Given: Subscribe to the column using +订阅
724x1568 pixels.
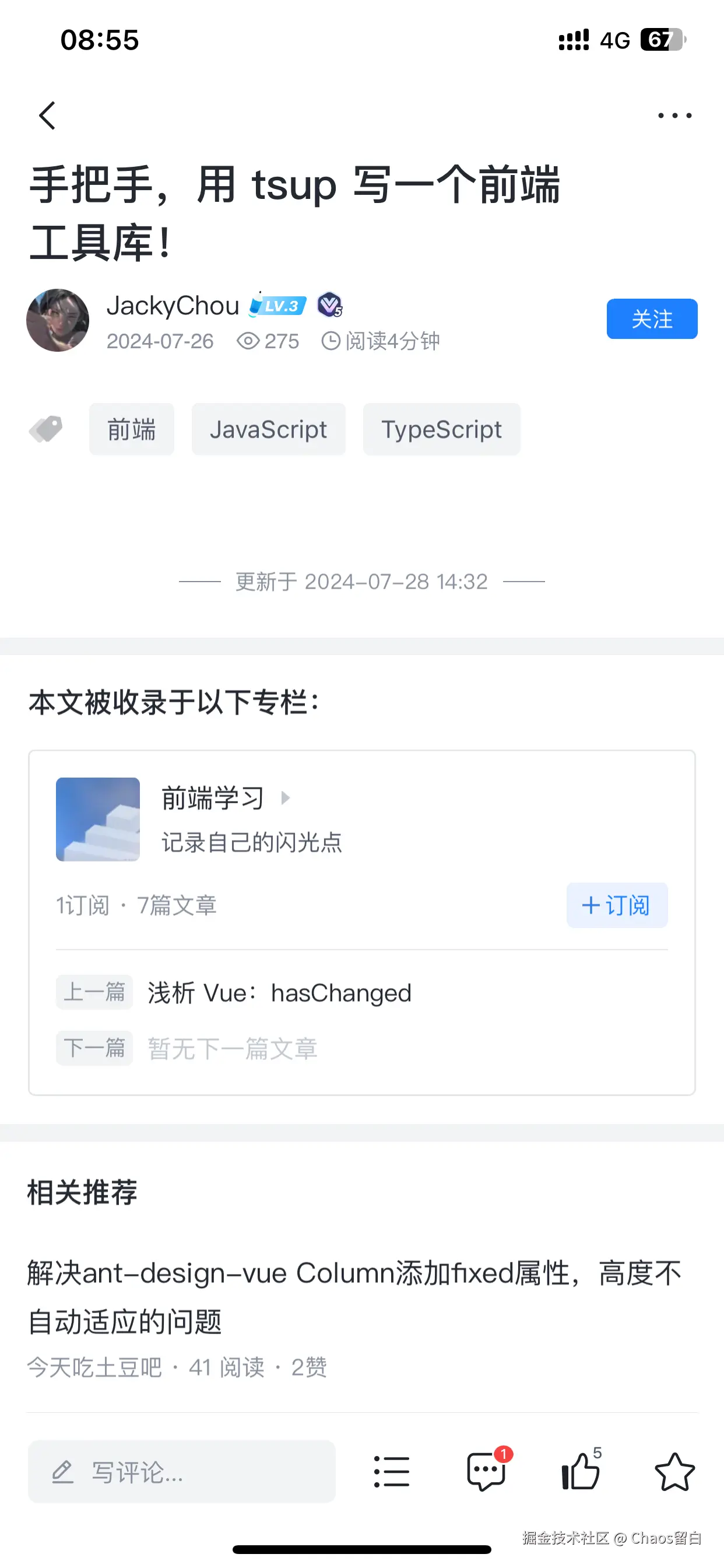Looking at the screenshot, I should (x=616, y=905).
